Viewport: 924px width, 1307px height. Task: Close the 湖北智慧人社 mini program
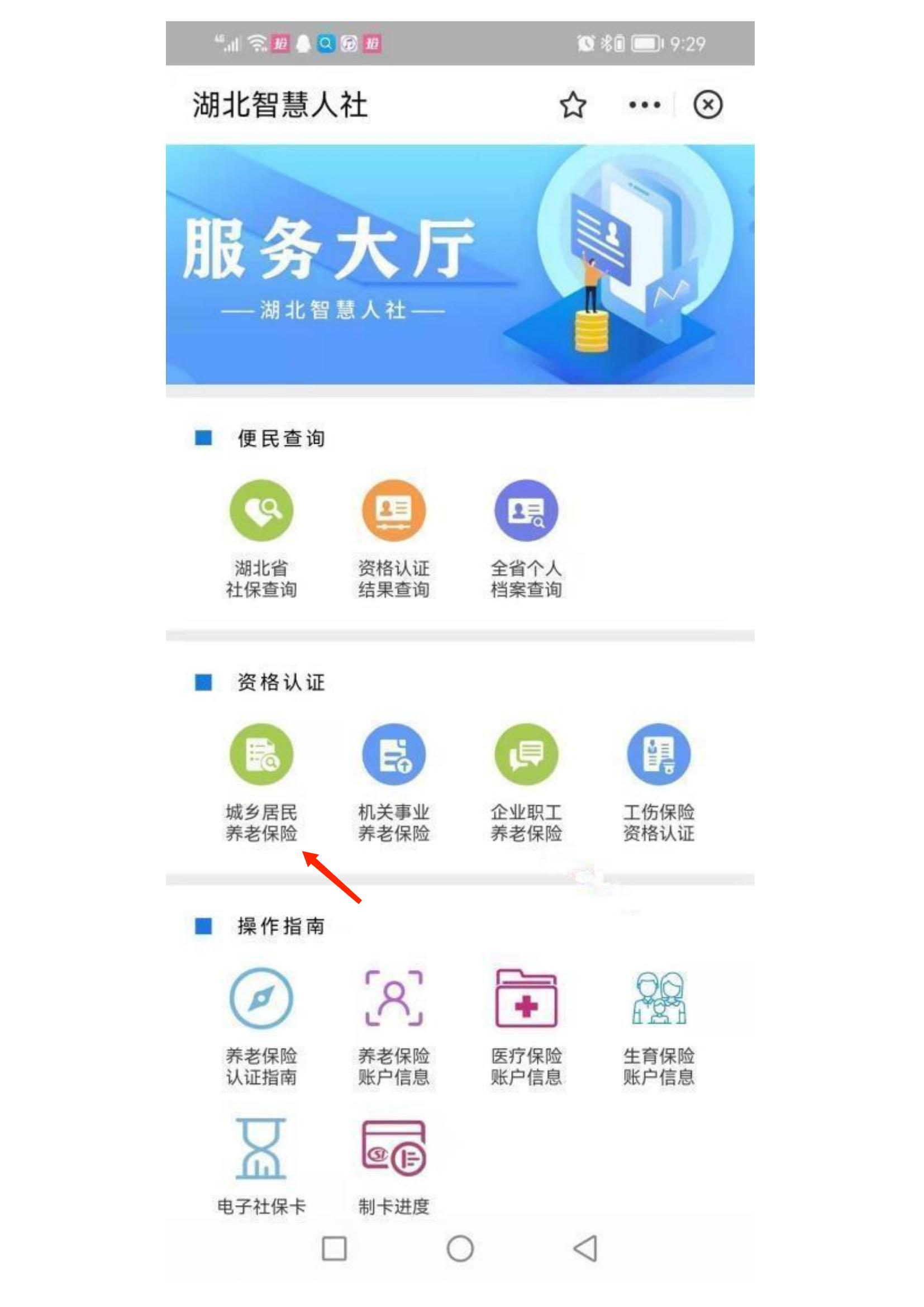(x=708, y=105)
